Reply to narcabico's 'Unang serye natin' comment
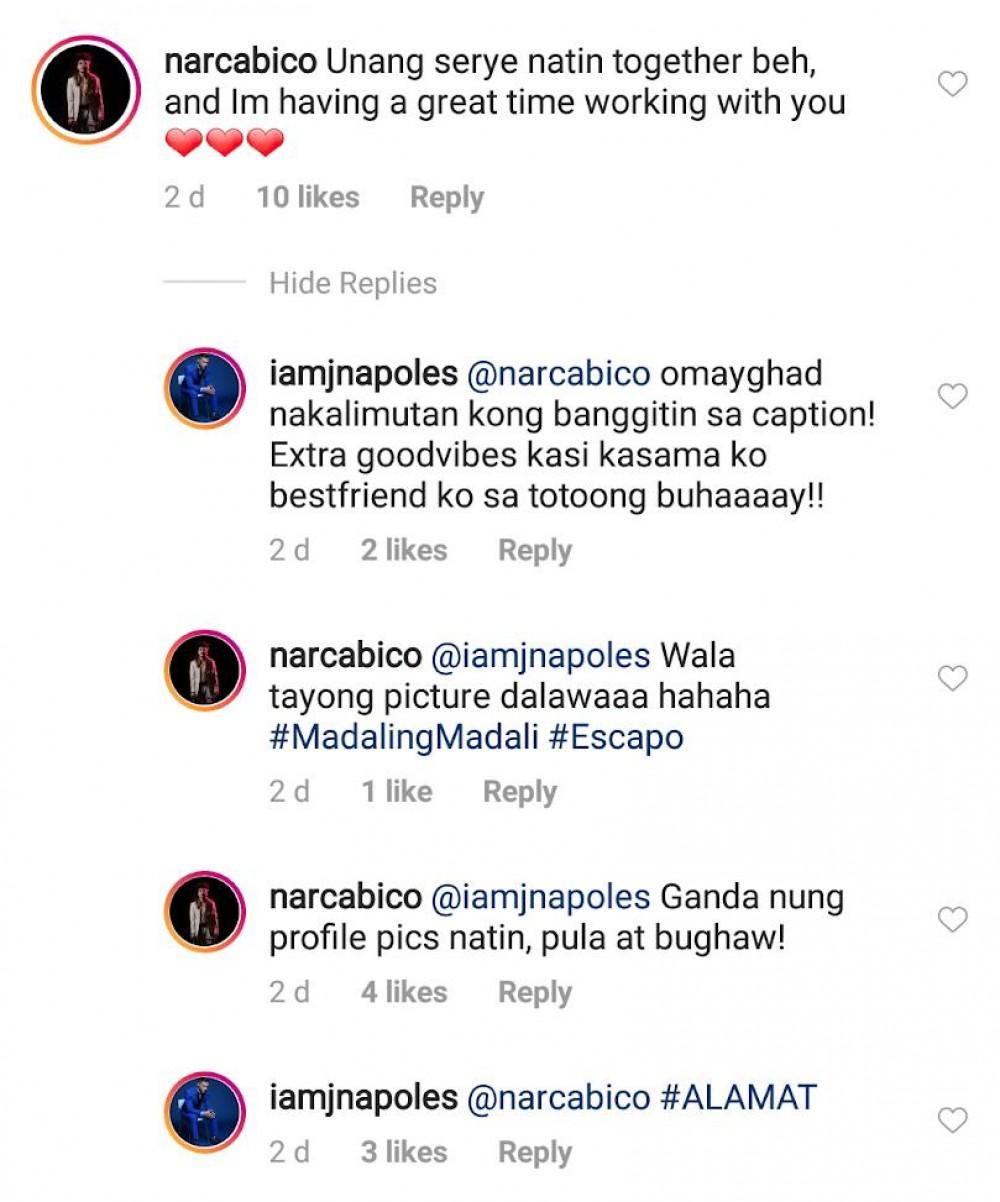This screenshot has height=1202, width=1000. (x=446, y=198)
